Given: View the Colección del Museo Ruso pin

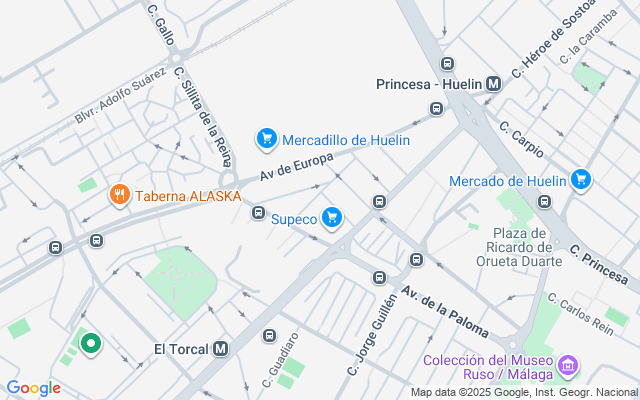Looking at the screenshot, I should [x=568, y=364].
